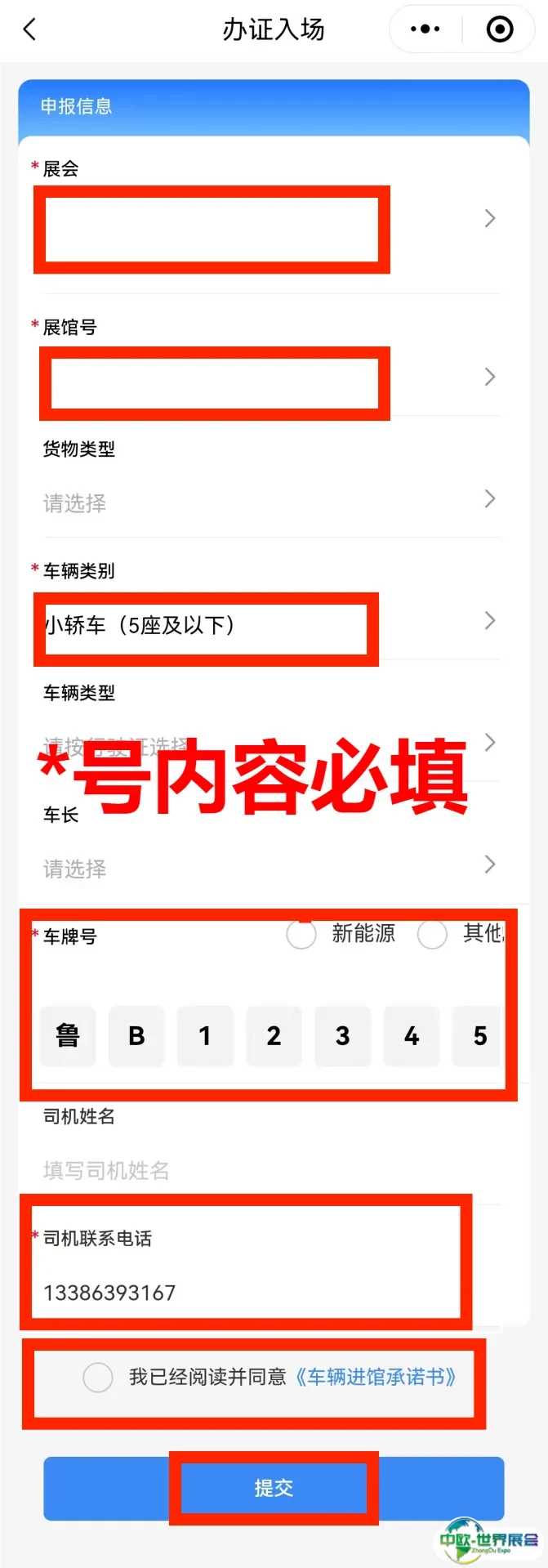Choose a hall in the 展馆号 selector
Viewport: 548px width, 1568px height.
pos(270,377)
